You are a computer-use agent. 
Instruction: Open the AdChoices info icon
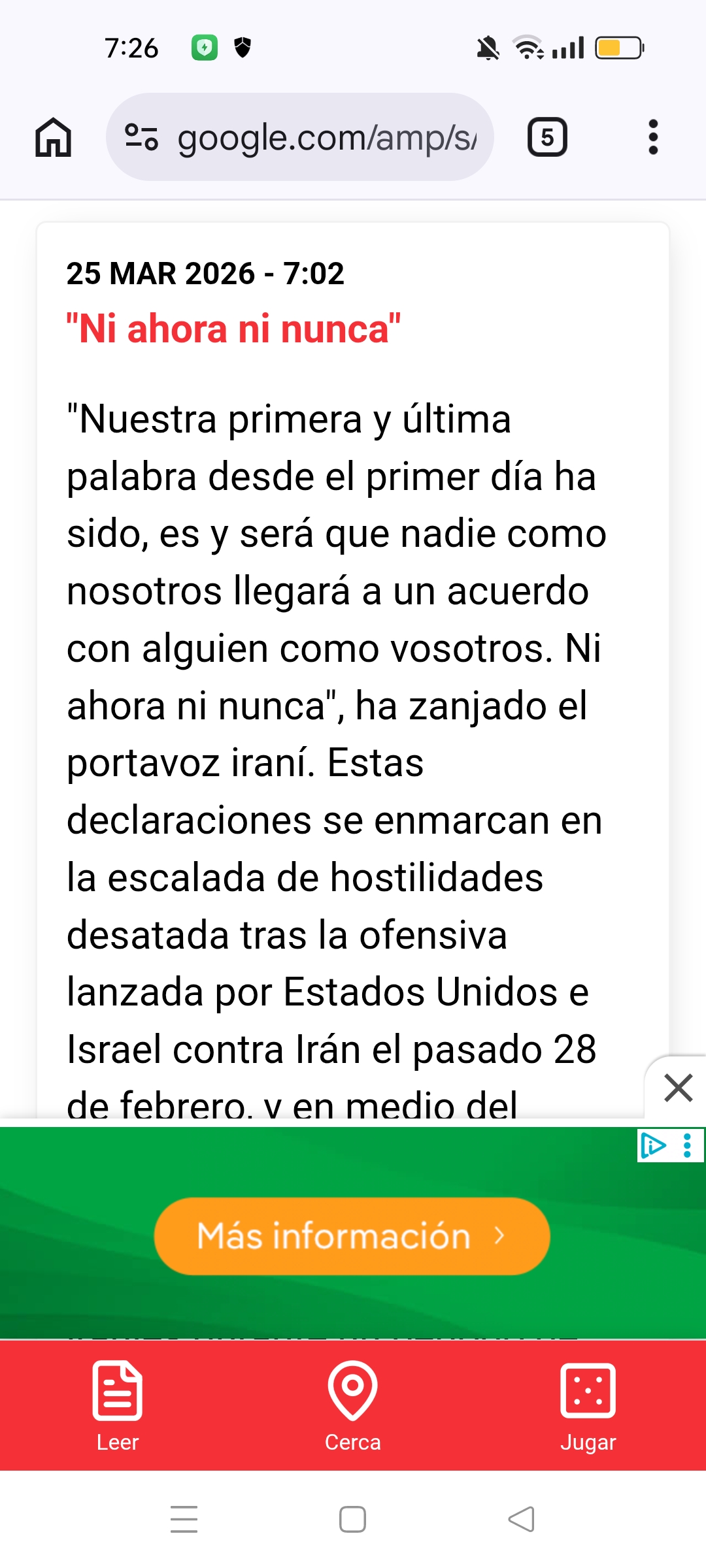pos(652,1146)
